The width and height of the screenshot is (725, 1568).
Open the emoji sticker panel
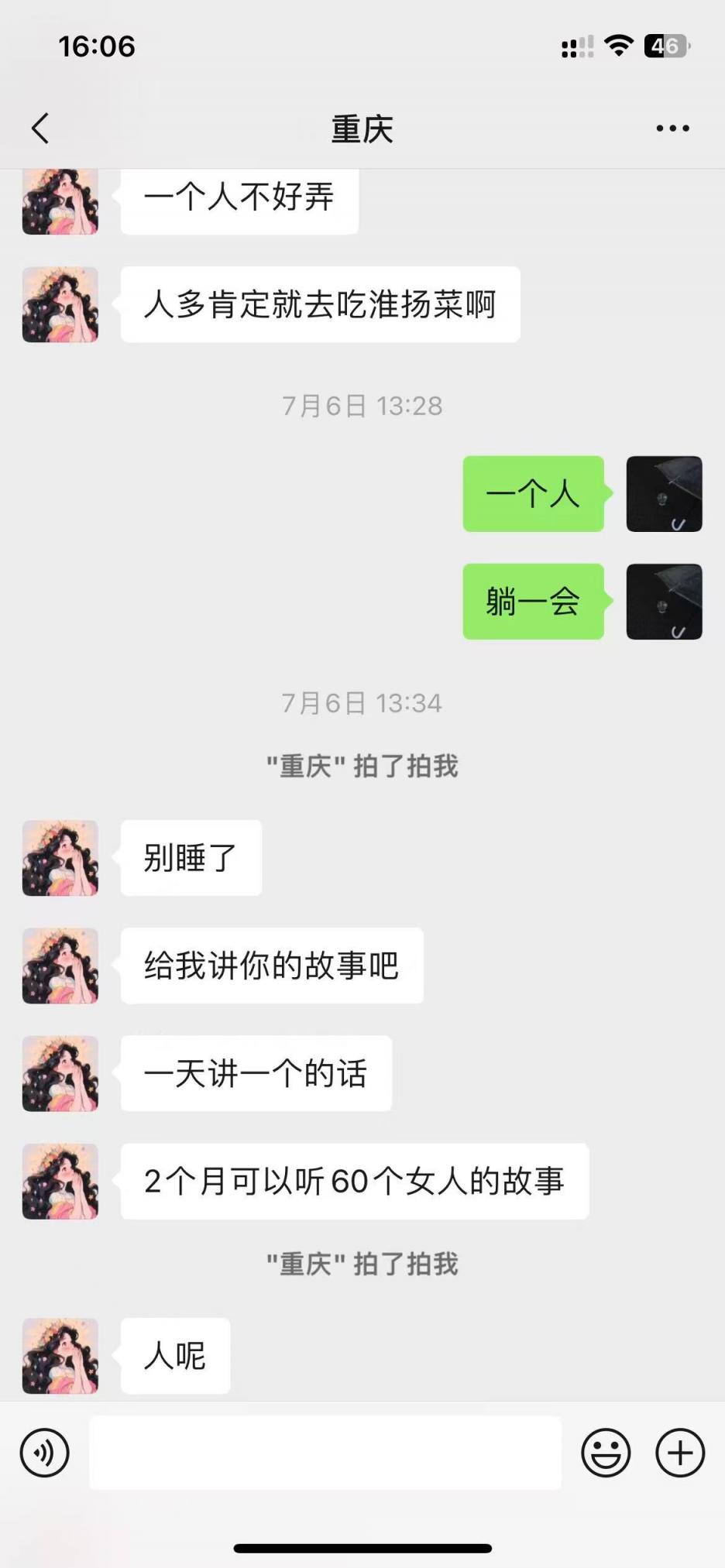click(x=606, y=1453)
